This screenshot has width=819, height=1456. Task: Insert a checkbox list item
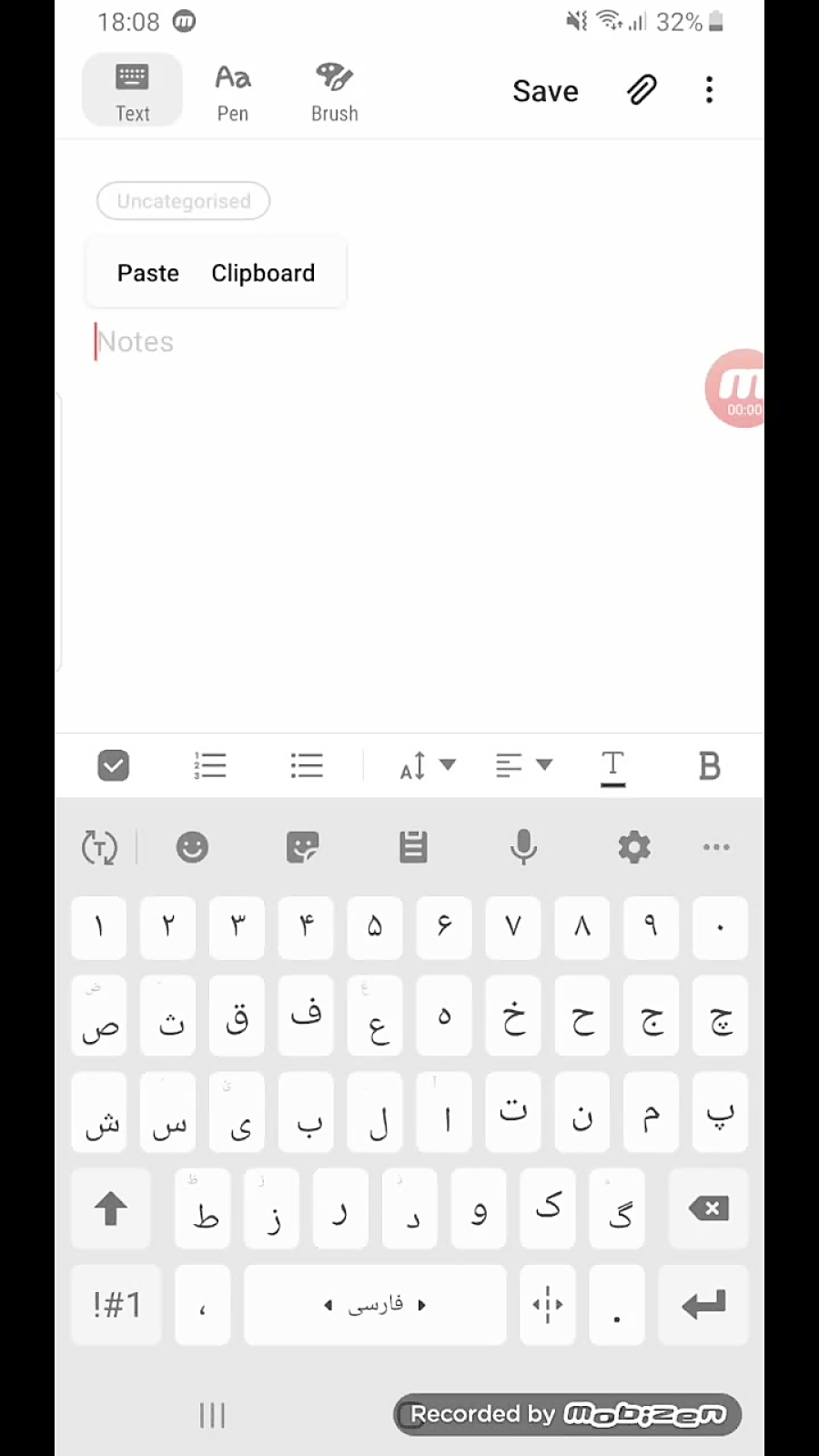114,765
